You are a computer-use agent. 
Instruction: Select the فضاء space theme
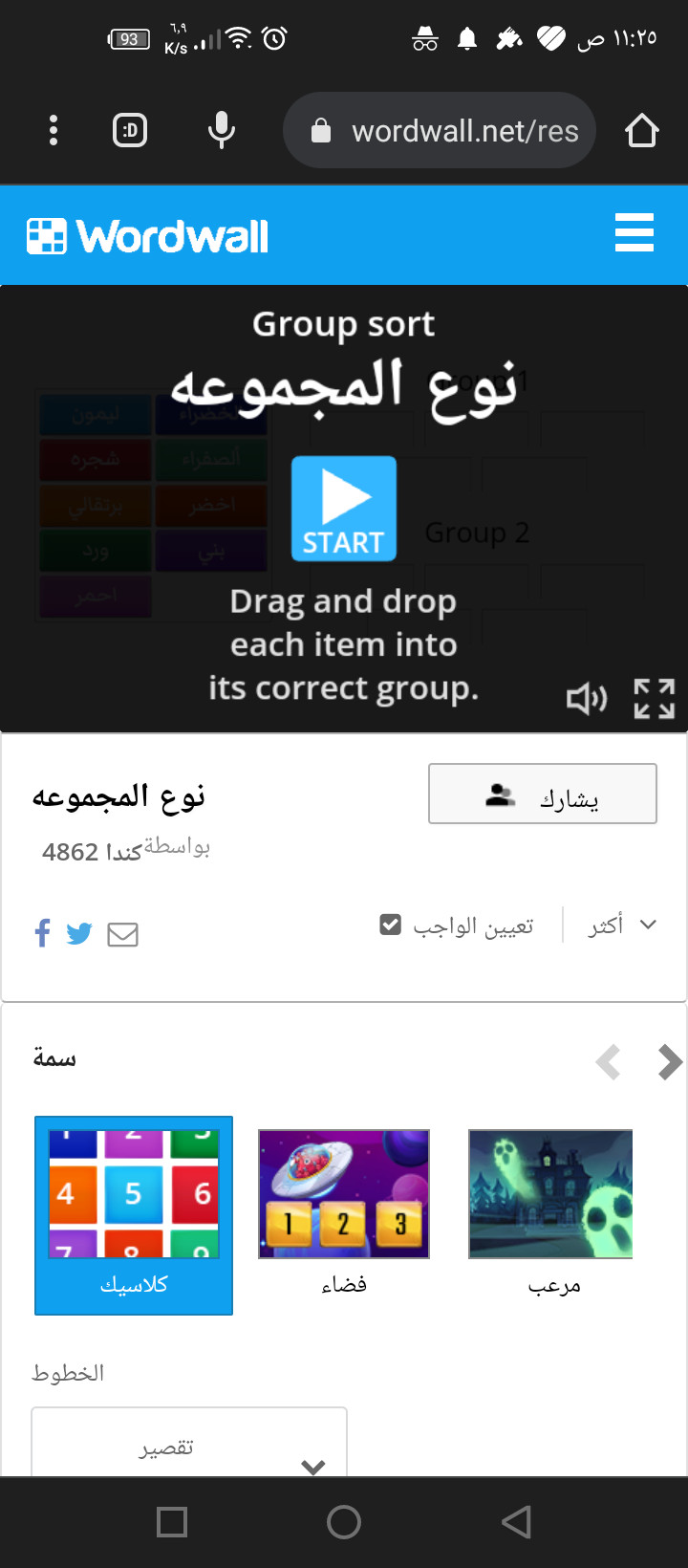click(344, 1209)
